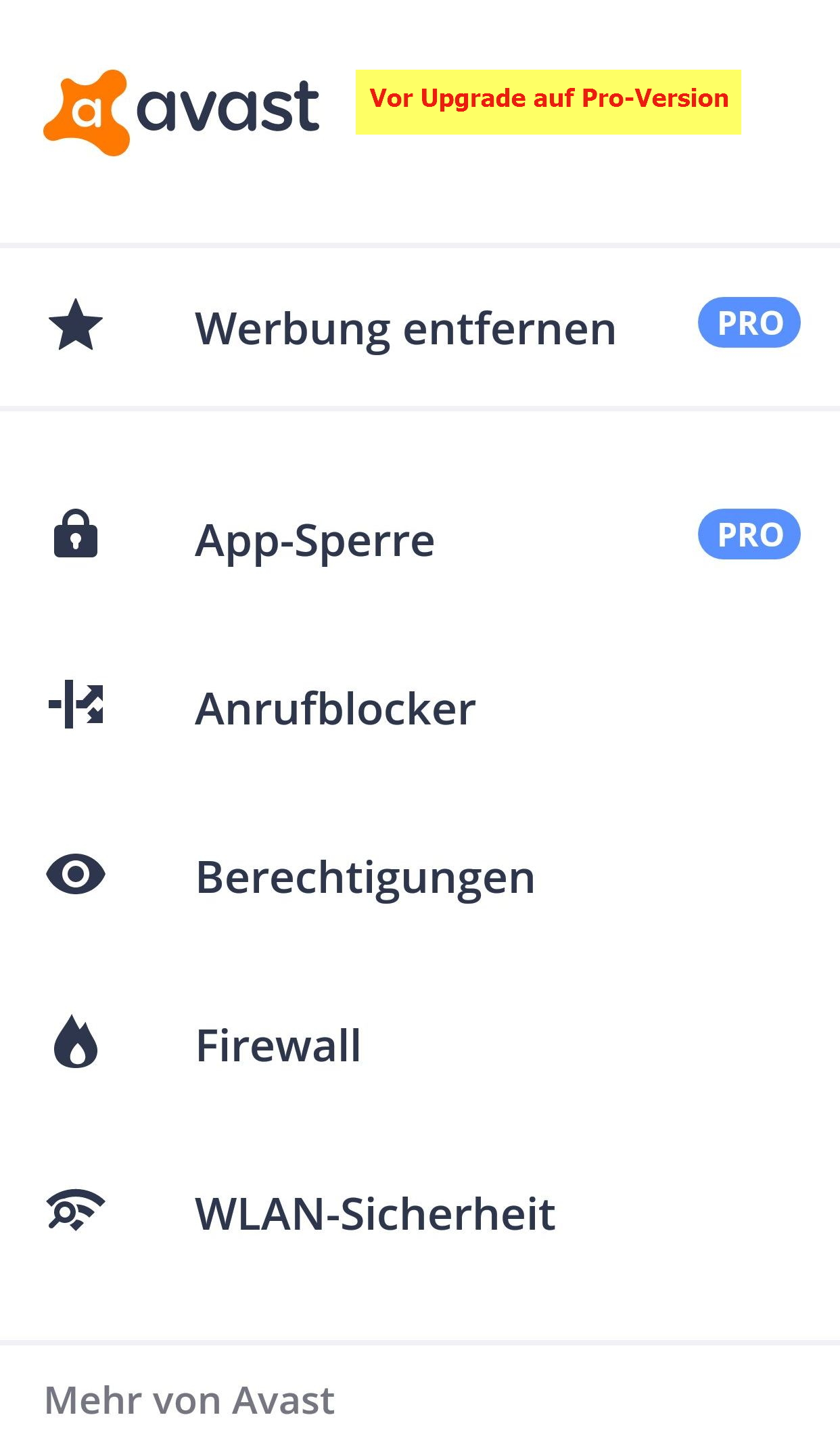Open WLAN-Sicherheit
Screen dimensions: 840x1434
point(375,1213)
